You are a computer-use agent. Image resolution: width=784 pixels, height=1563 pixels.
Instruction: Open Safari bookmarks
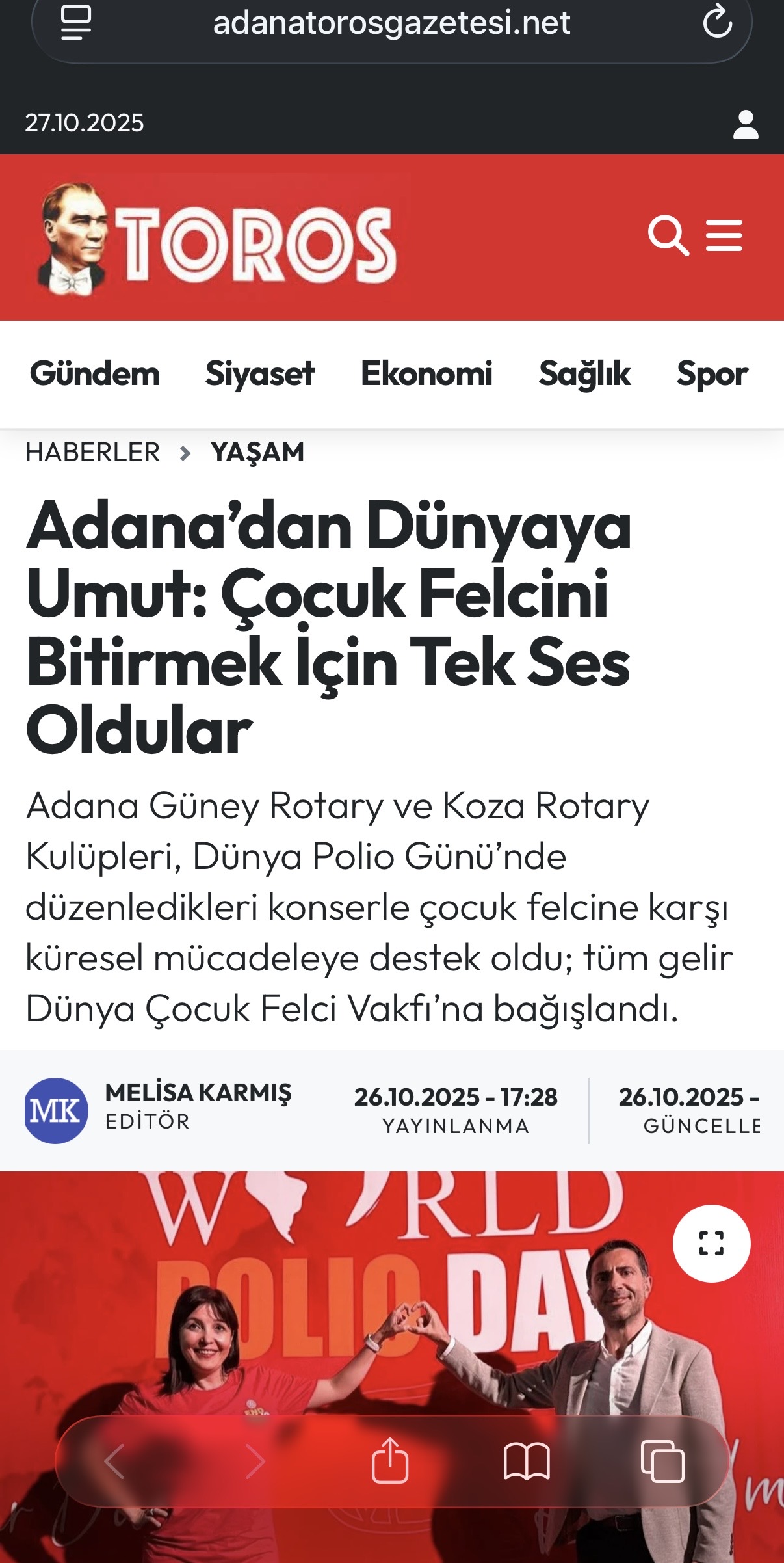click(x=527, y=1461)
